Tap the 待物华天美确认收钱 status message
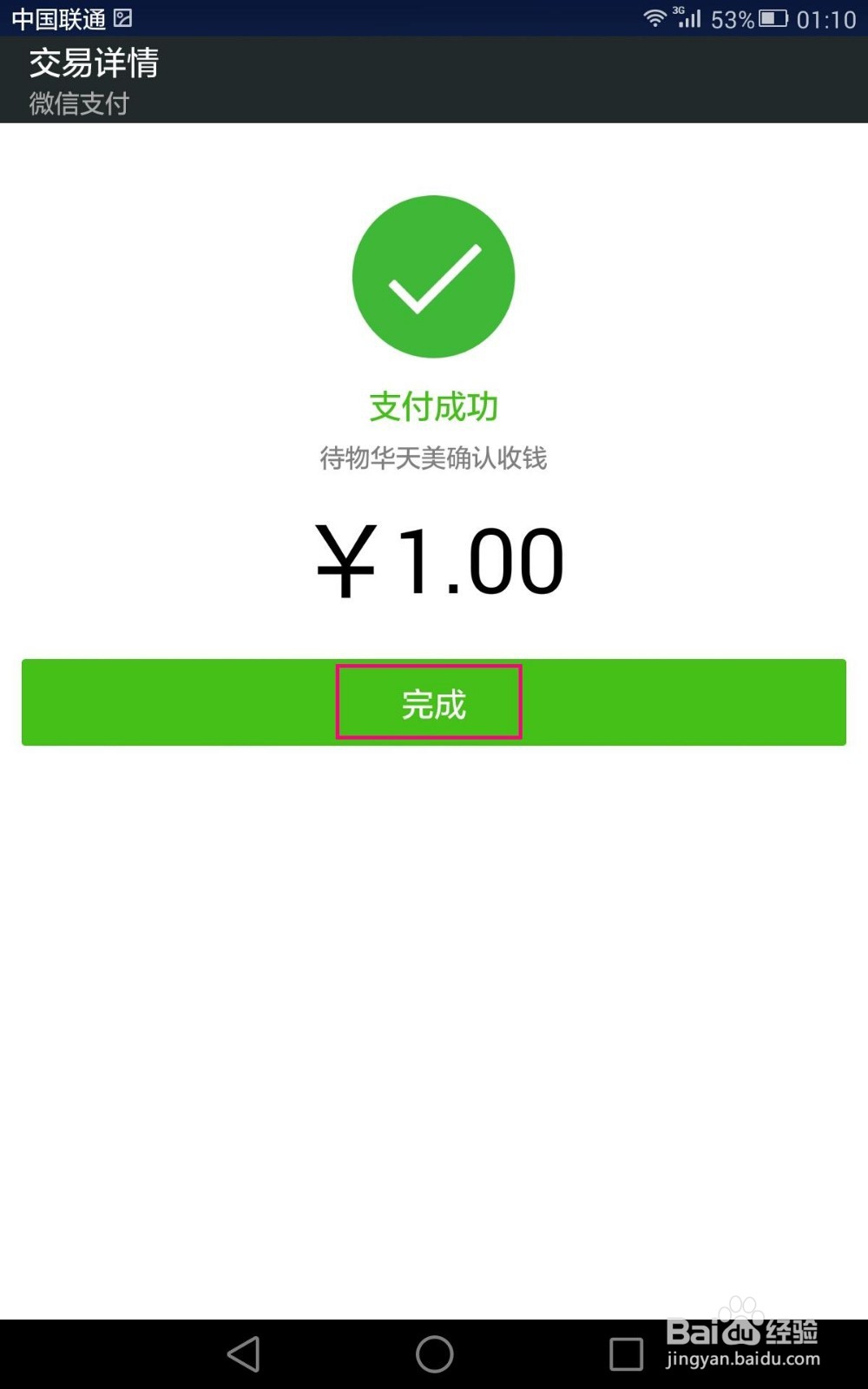 point(433,458)
